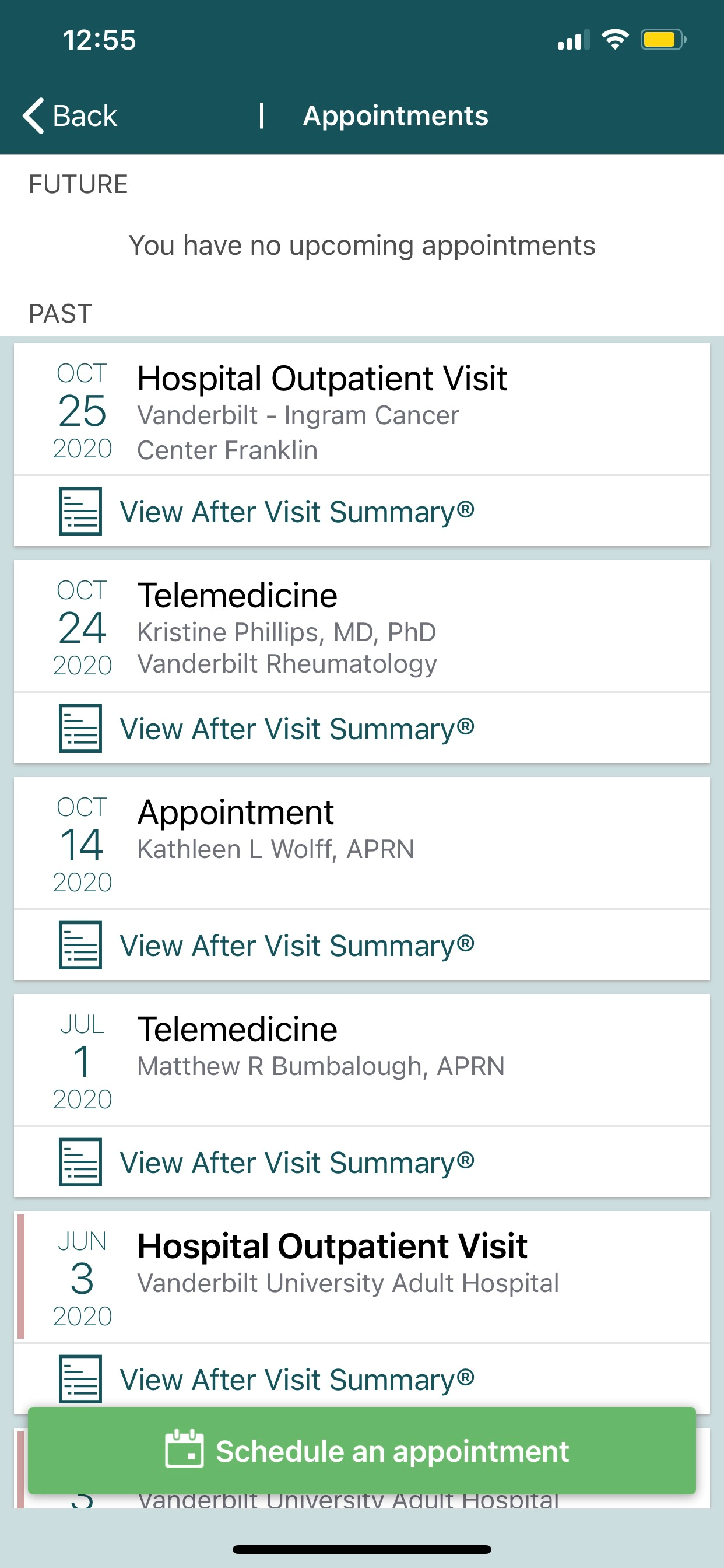View After Visit Summary for Oct 25 visit
The width and height of the screenshot is (724, 1568).
tap(362, 512)
